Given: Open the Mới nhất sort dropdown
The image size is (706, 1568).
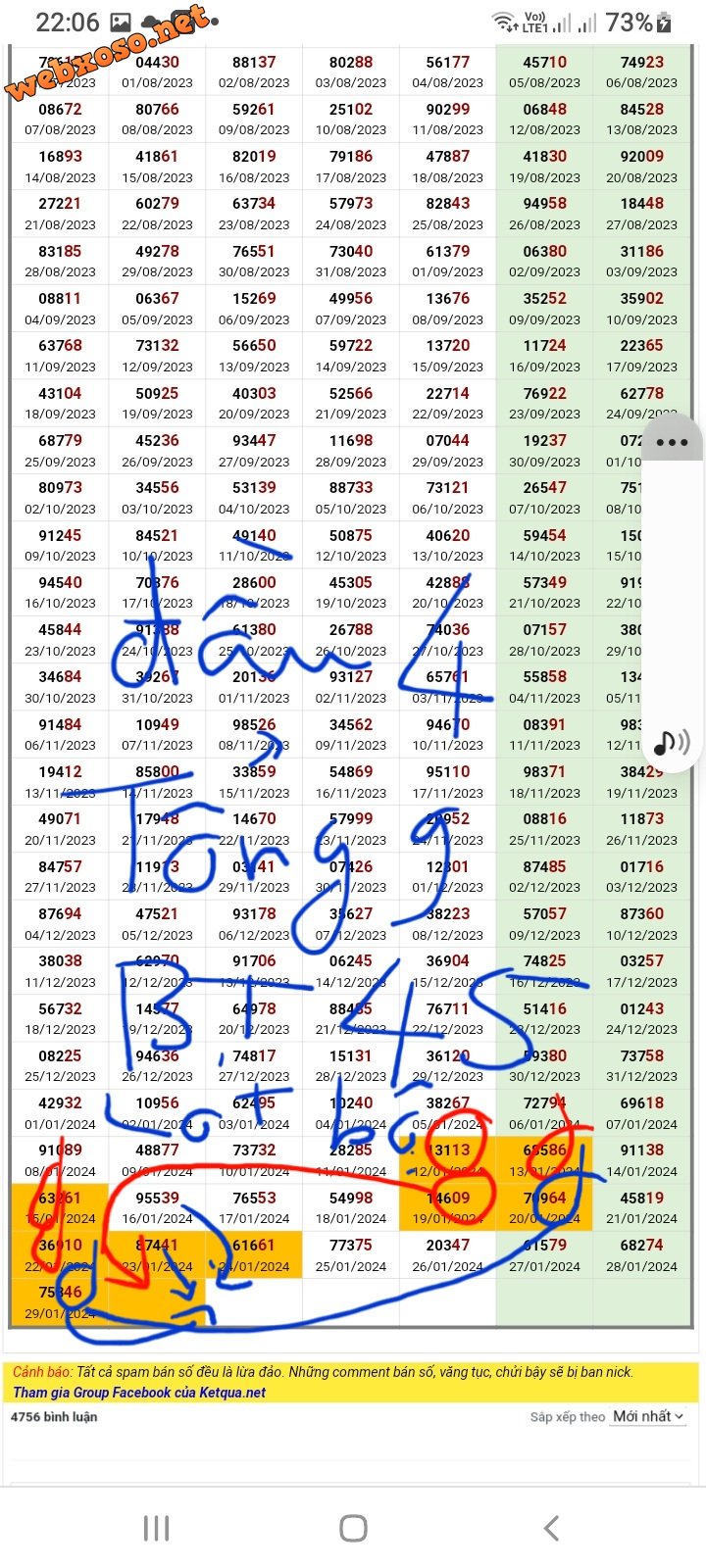Looking at the screenshot, I should 648,1416.
